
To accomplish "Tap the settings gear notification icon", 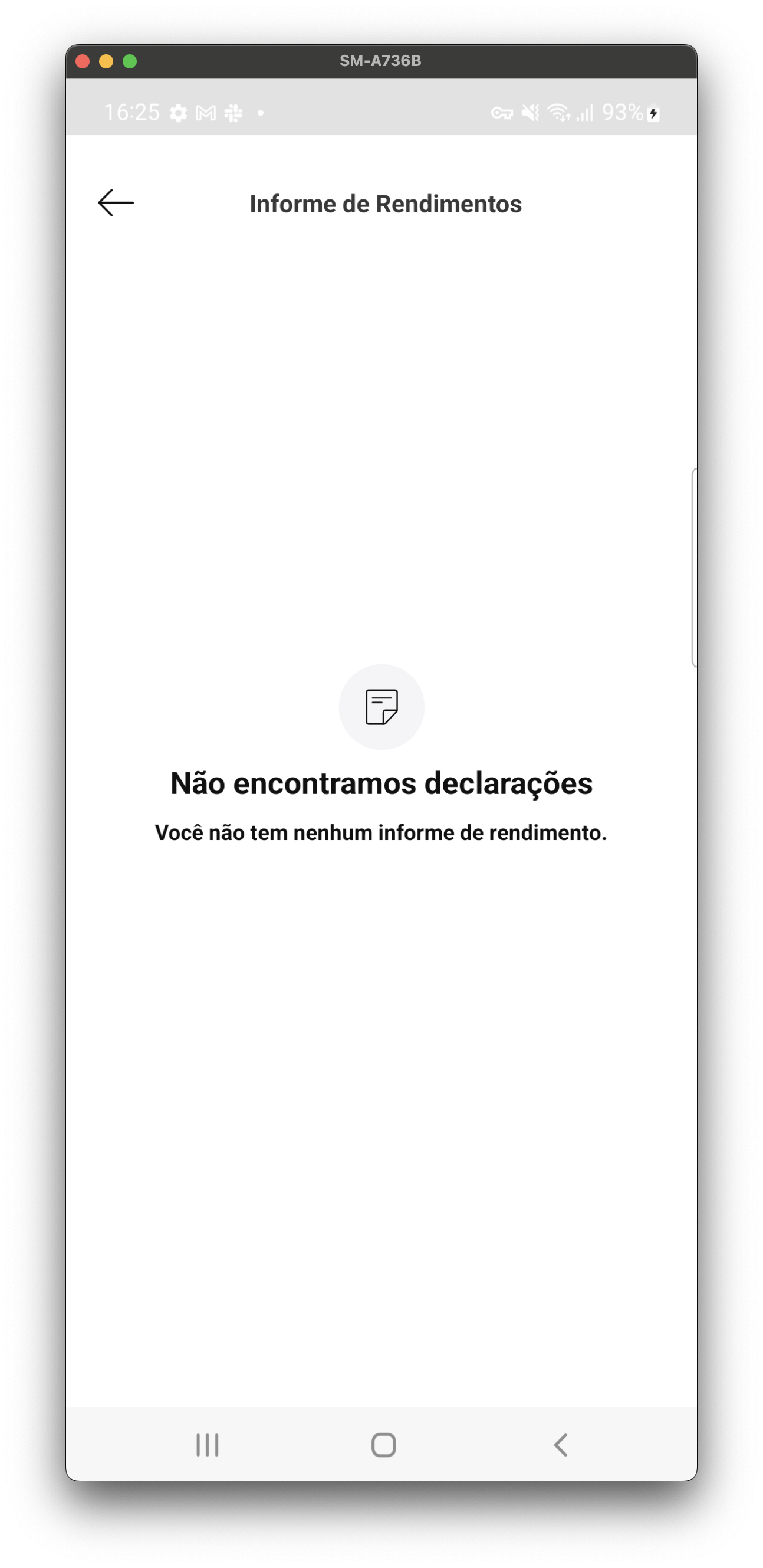I will [178, 113].
